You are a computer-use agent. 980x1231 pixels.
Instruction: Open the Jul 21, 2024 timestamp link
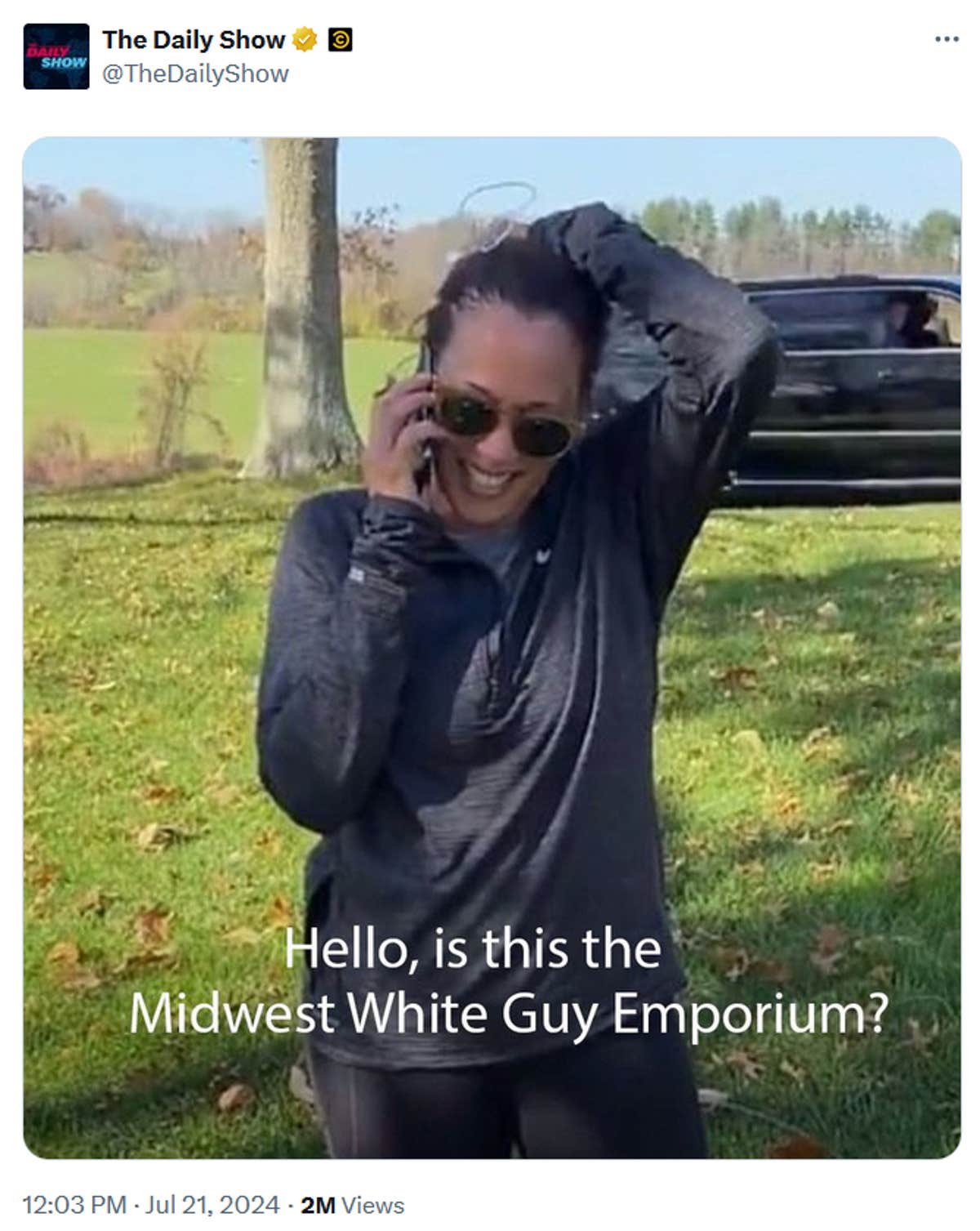click(151, 1205)
